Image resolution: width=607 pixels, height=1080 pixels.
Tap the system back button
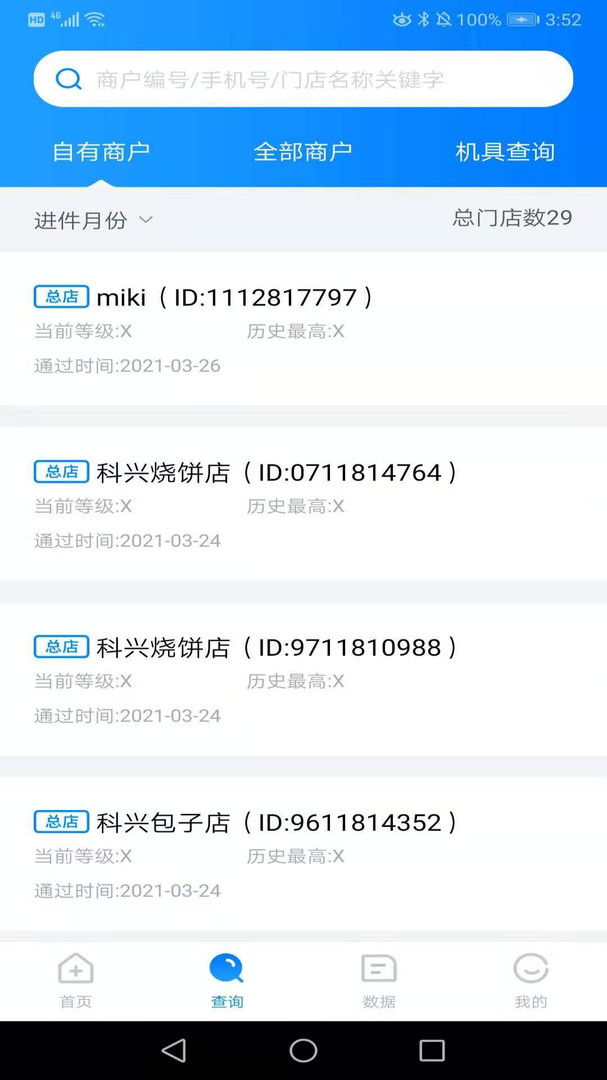tap(174, 1050)
